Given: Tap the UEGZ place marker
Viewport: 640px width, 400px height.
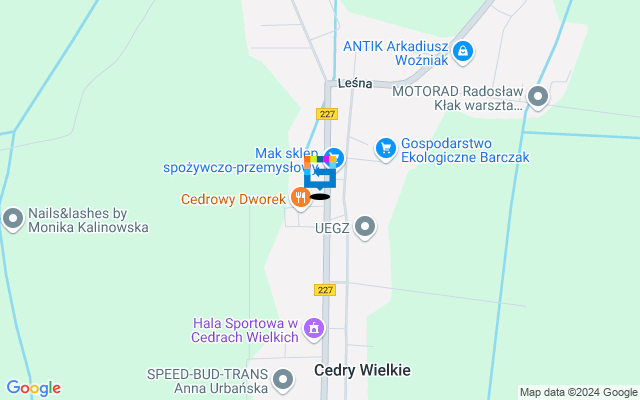Looking at the screenshot, I should point(365,227).
